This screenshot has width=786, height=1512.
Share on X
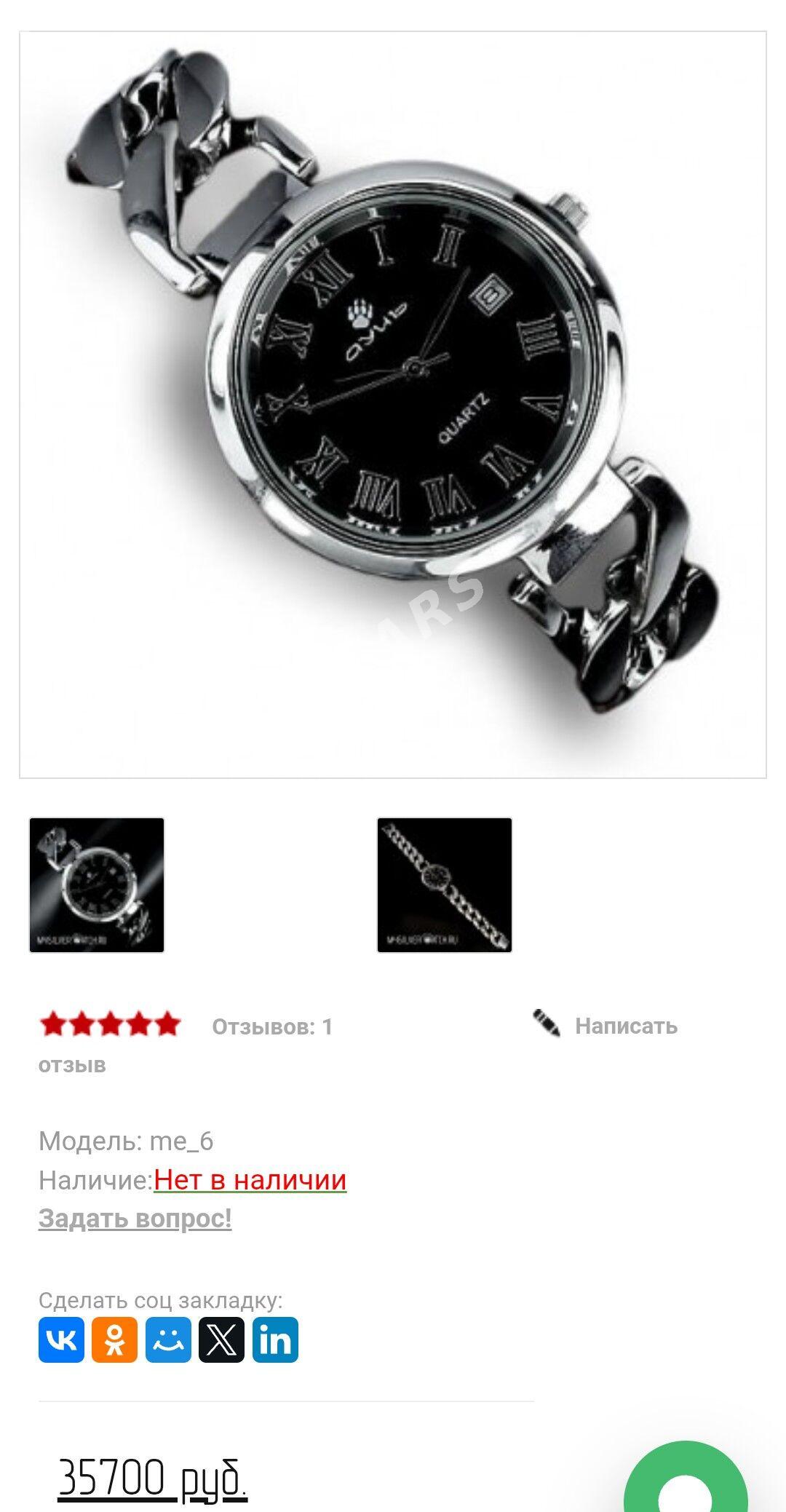(x=221, y=1339)
